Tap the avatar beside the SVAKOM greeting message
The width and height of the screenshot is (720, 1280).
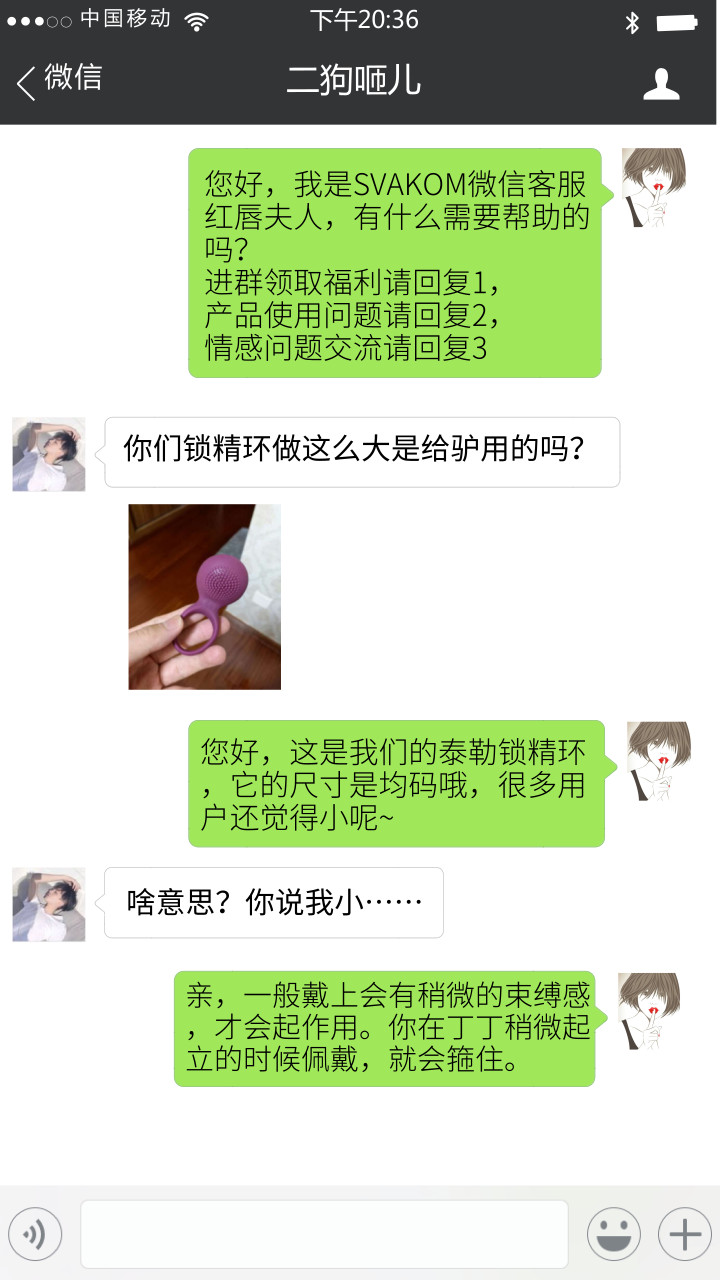(x=654, y=188)
